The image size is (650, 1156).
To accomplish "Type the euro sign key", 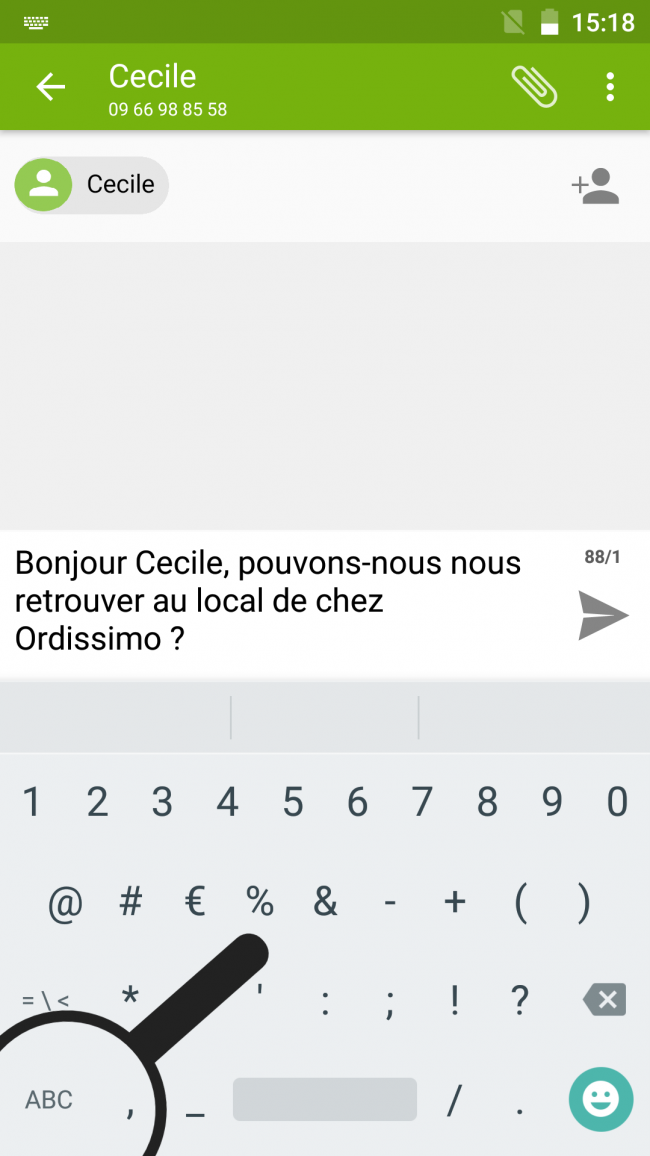I will point(195,903).
